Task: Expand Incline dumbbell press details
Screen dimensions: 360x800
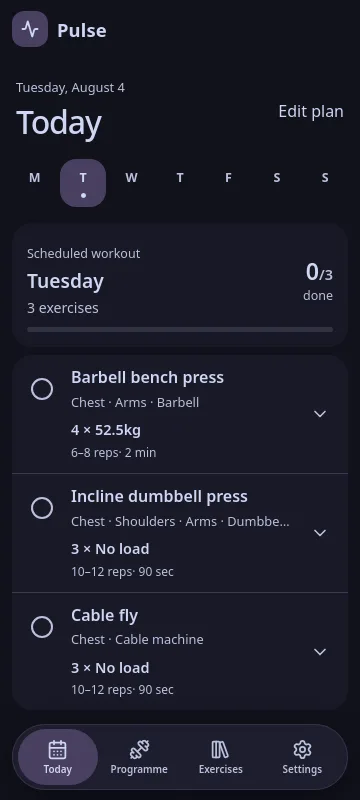Action: click(x=320, y=533)
